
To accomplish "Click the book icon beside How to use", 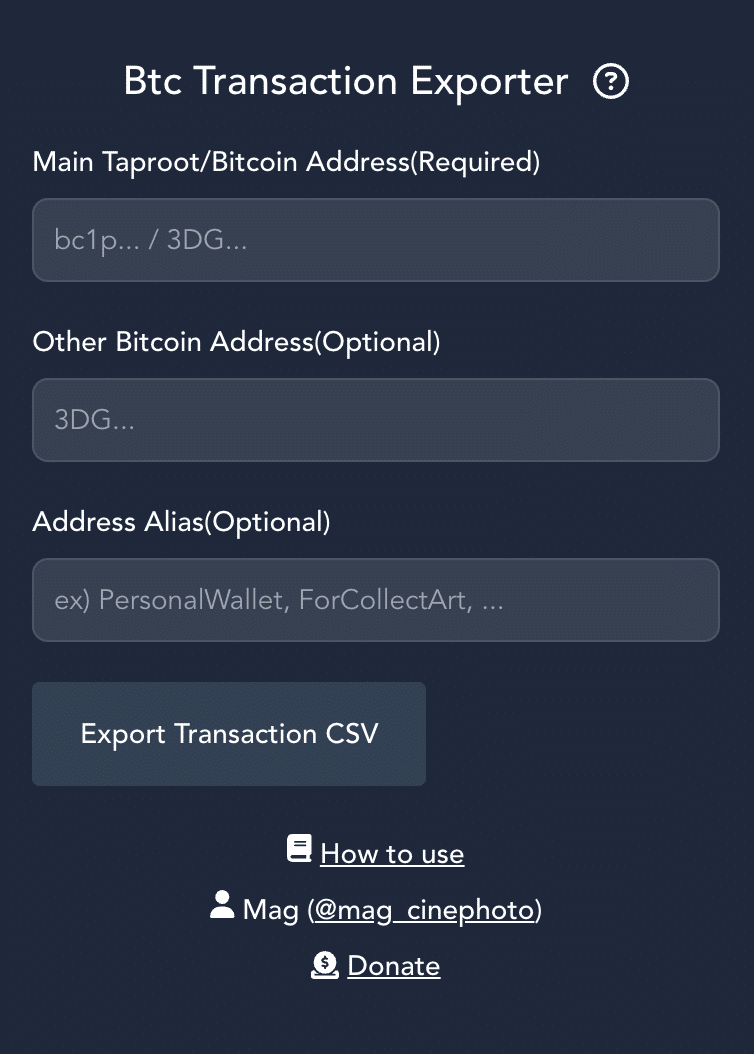I will point(300,847).
